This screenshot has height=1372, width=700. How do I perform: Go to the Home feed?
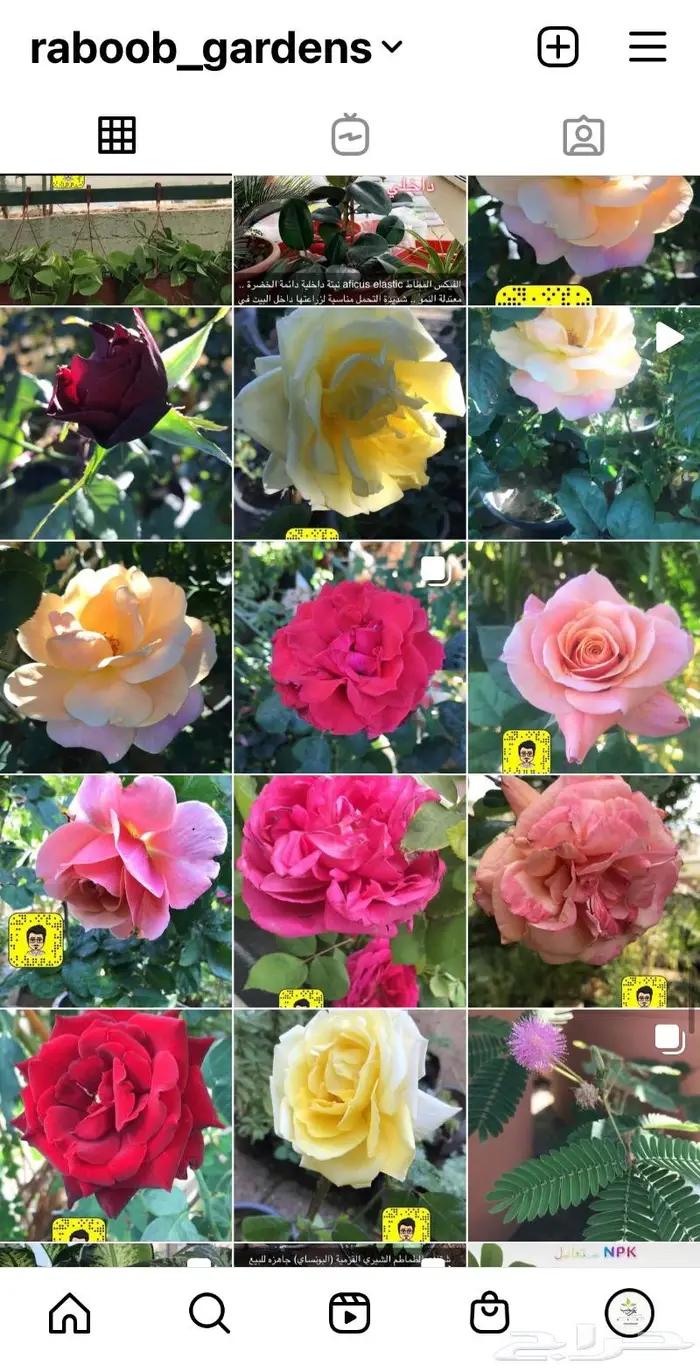pyautogui.click(x=70, y=1313)
